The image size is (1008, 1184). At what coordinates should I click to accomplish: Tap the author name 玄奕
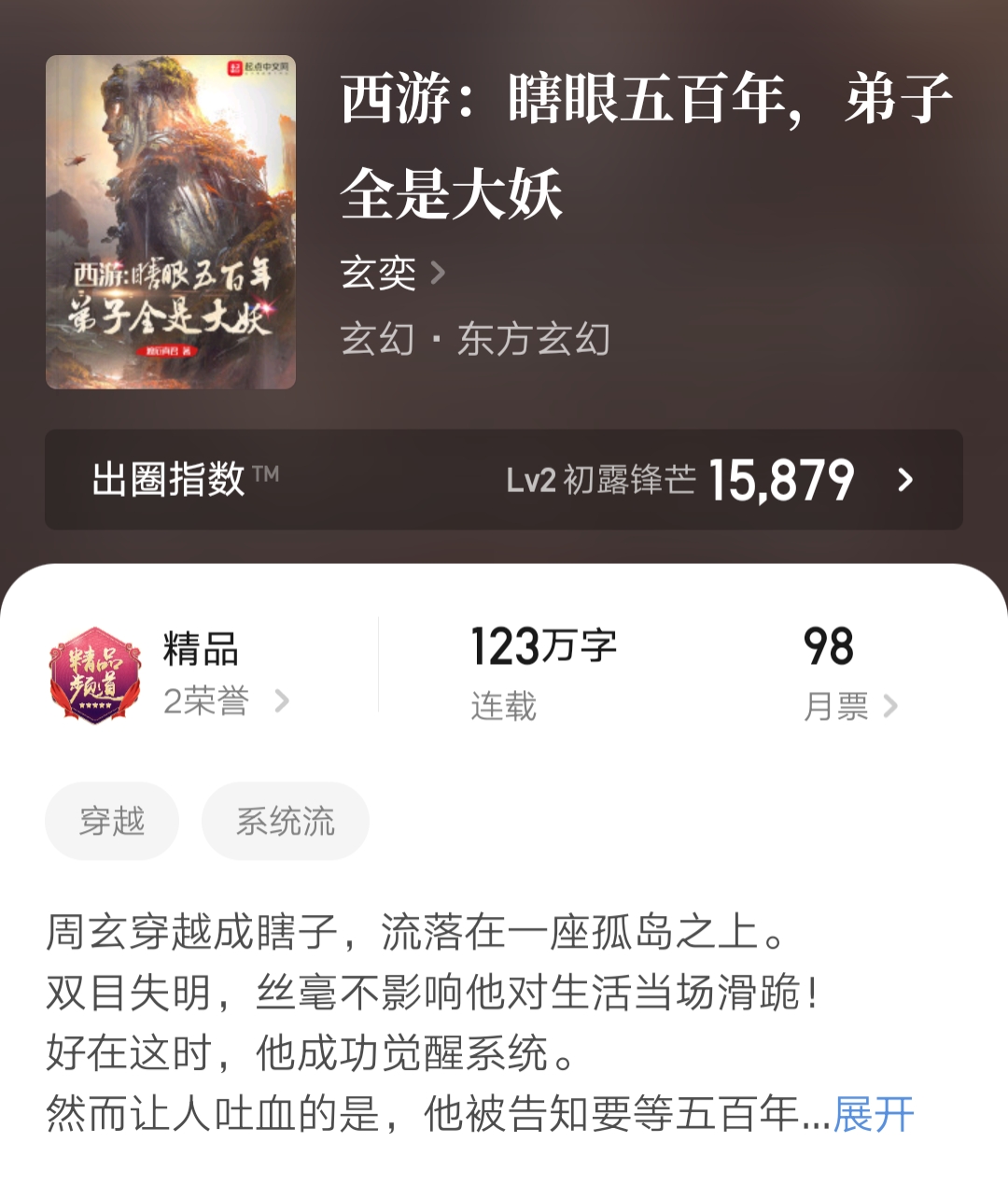pos(379,274)
